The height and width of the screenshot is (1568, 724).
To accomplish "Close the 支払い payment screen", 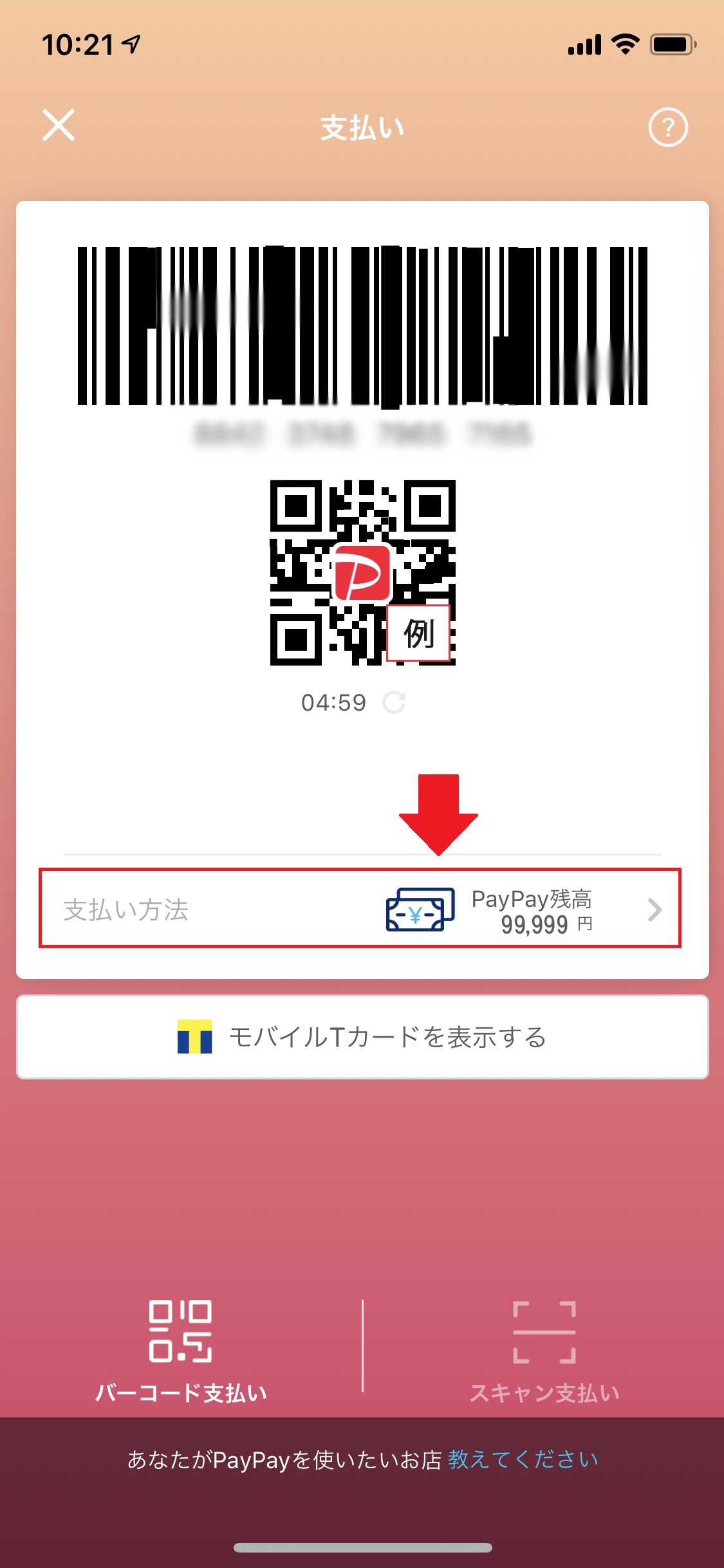I will 59,125.
